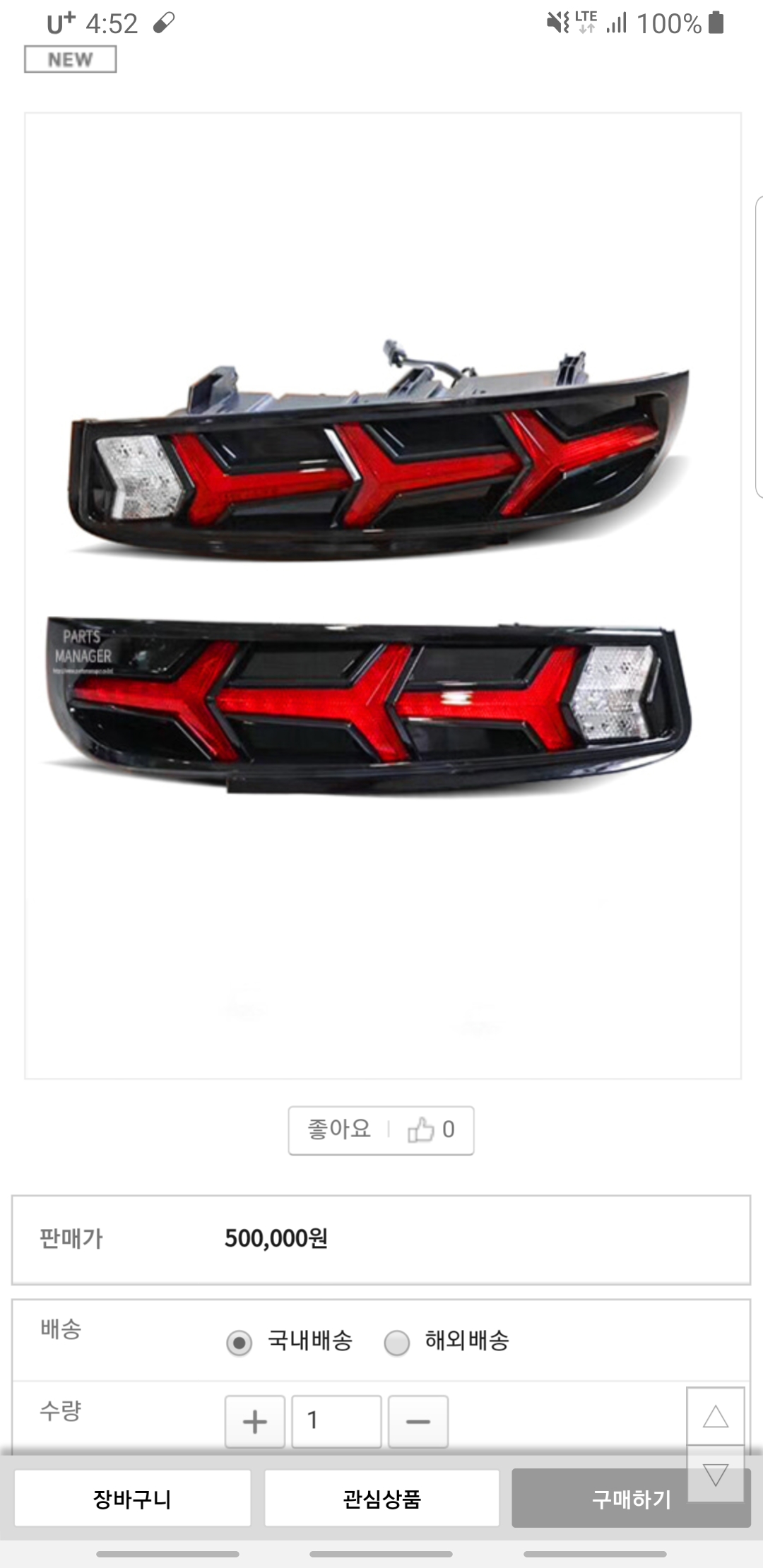Add item to 장바구니 cart

pos(132,1498)
